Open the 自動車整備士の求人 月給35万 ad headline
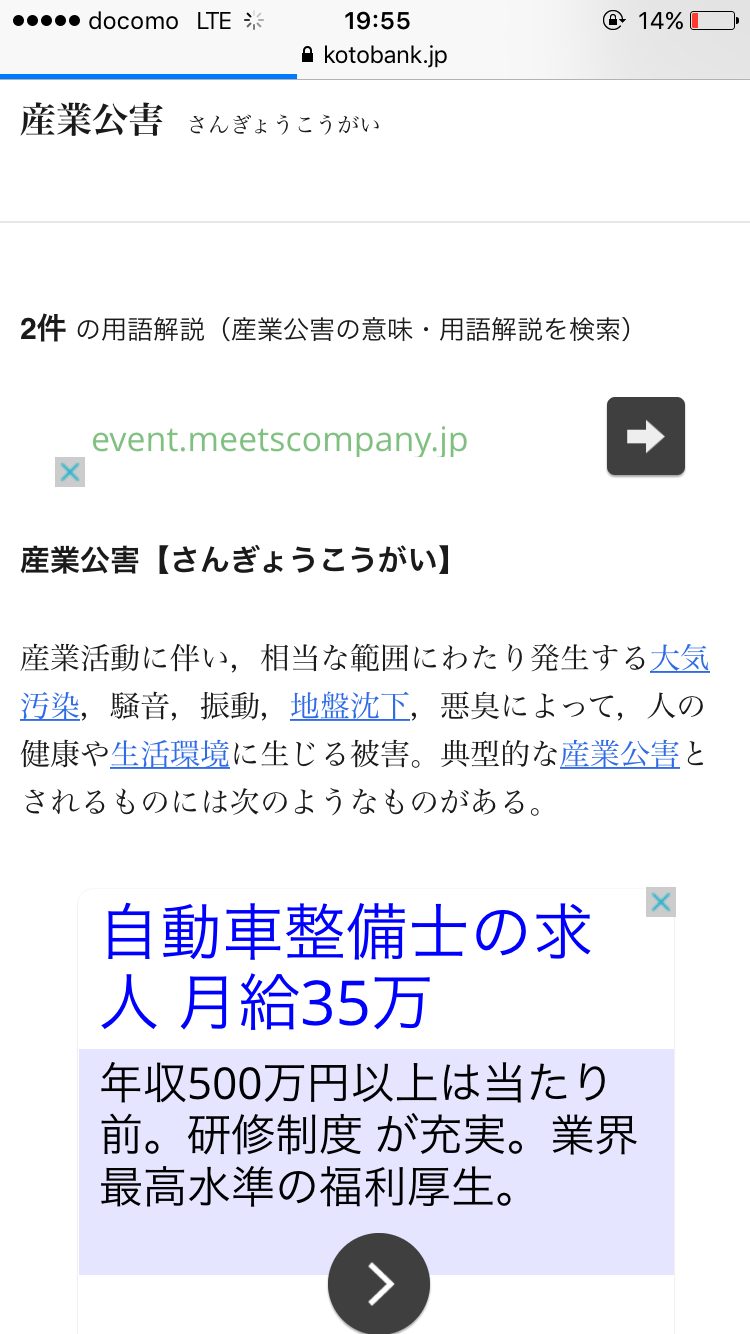 346,966
